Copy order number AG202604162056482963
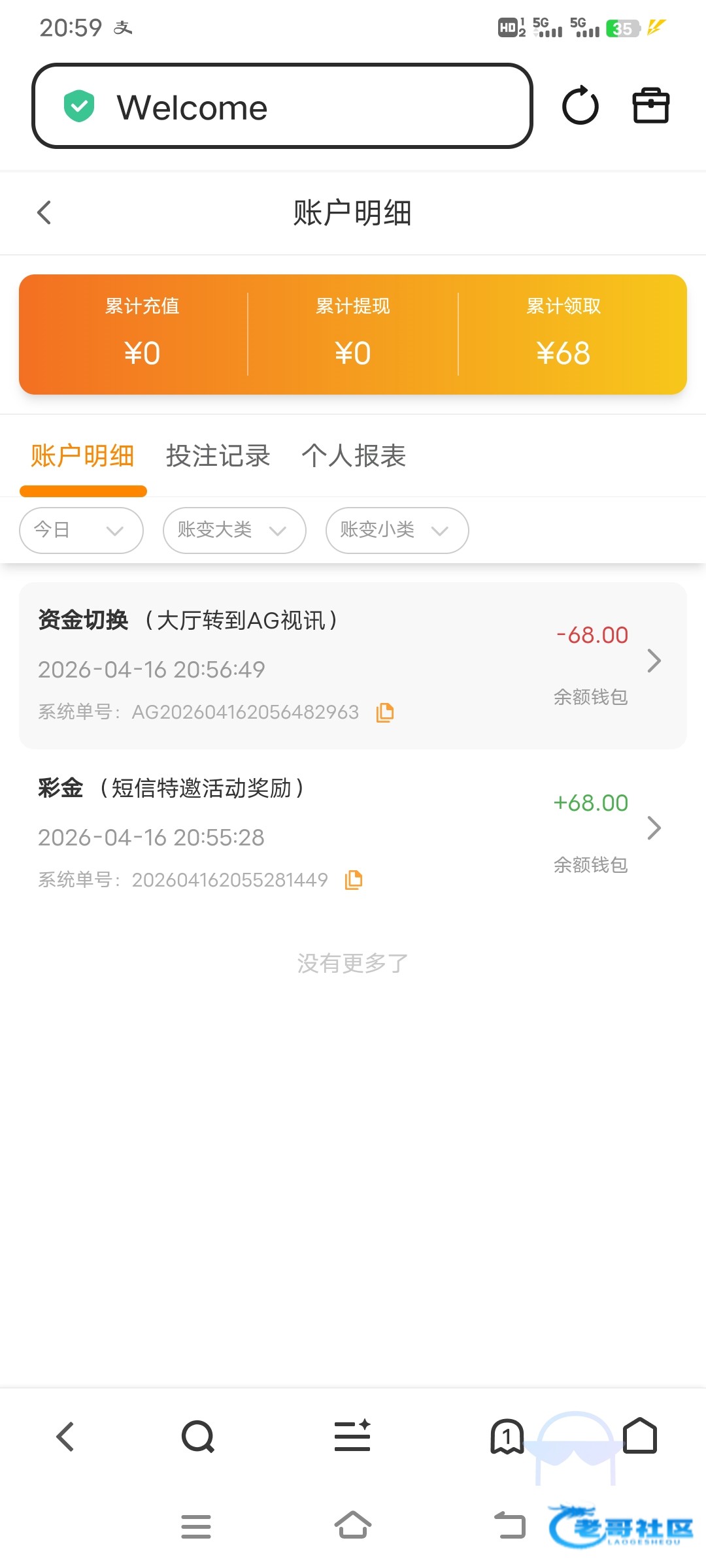Image resolution: width=706 pixels, height=1568 pixels. click(x=385, y=712)
